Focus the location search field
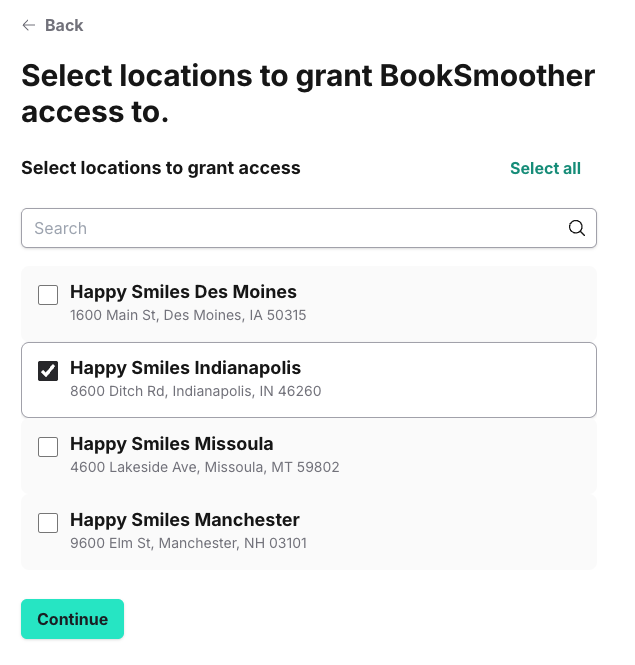Viewport: 635px width, 665px height. click(290, 228)
